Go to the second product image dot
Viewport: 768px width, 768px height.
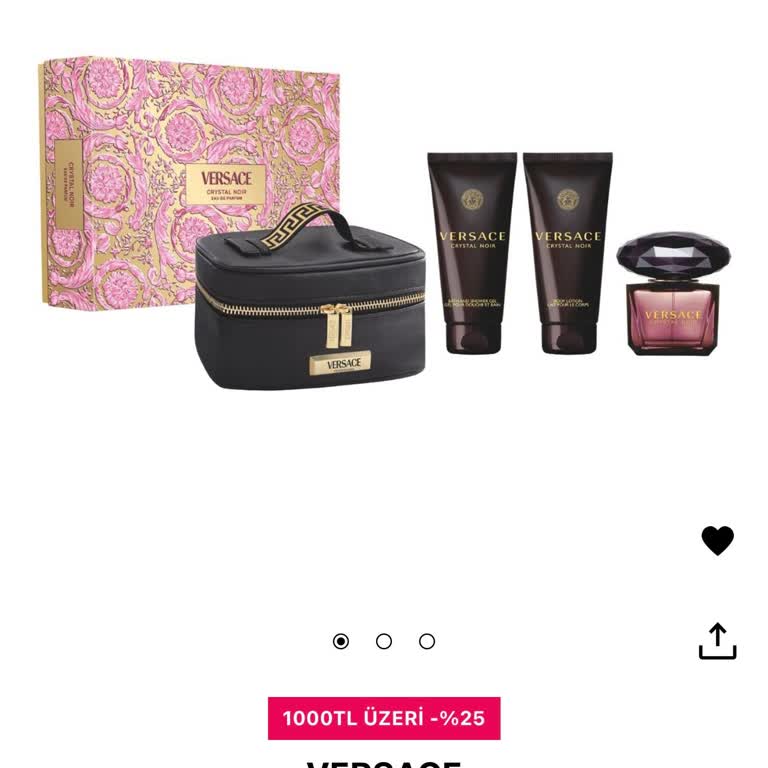384,641
